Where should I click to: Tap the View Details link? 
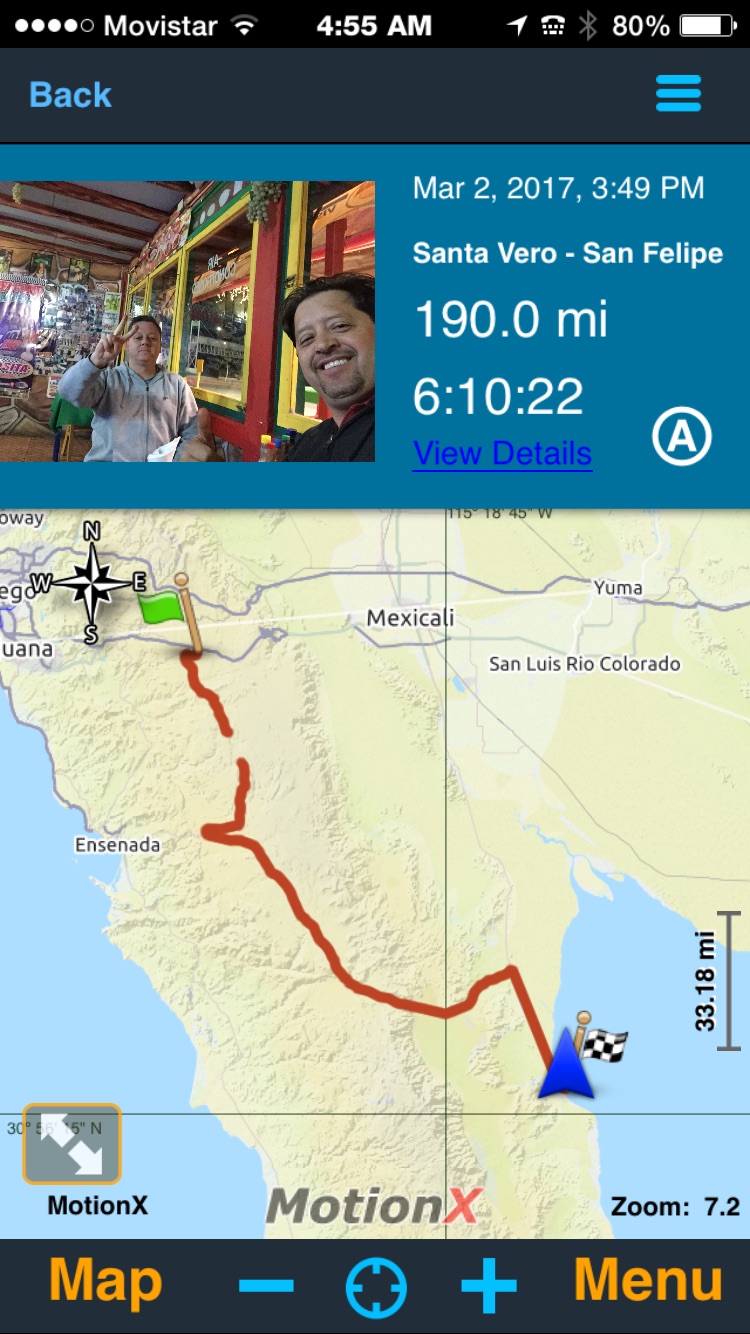pyautogui.click(x=502, y=453)
